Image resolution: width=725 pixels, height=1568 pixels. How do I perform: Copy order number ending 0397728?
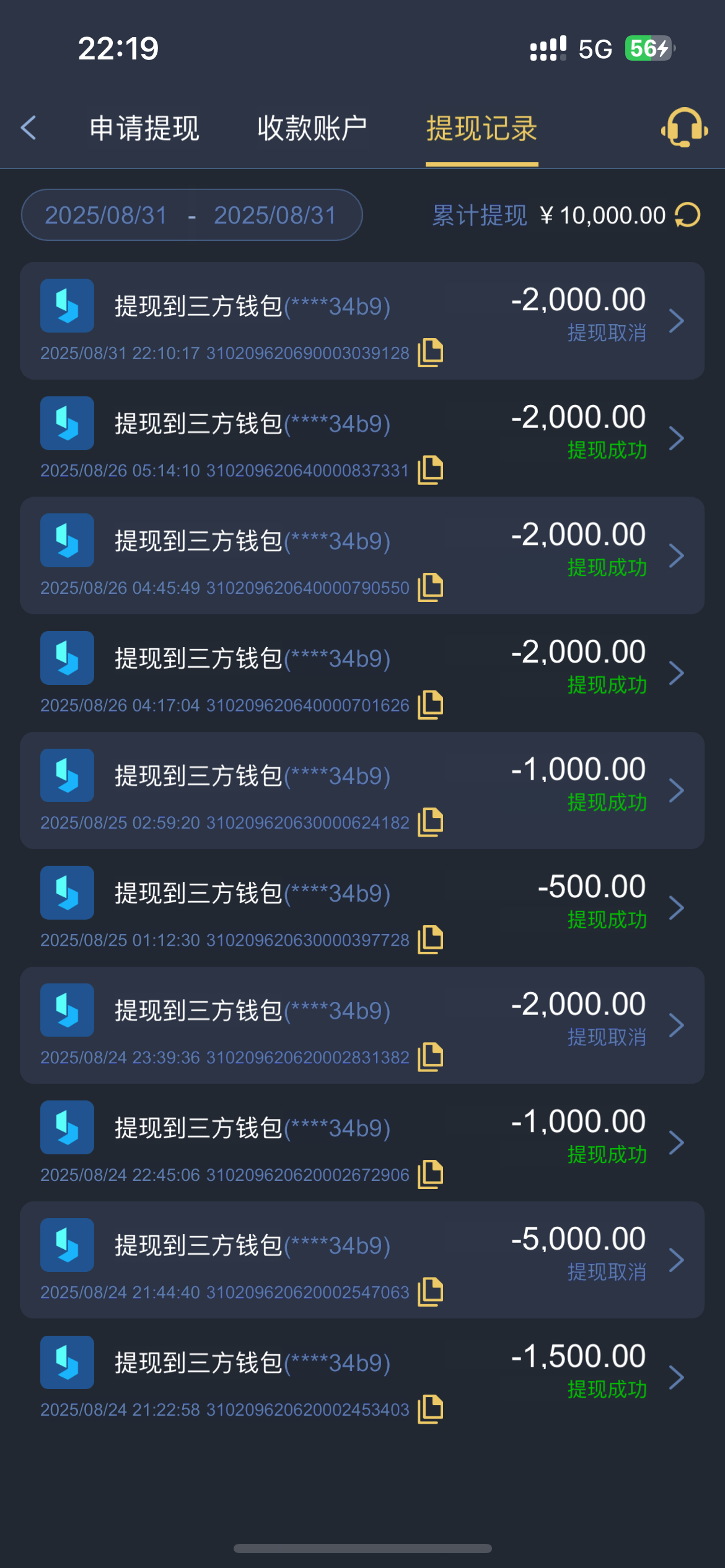[431, 939]
